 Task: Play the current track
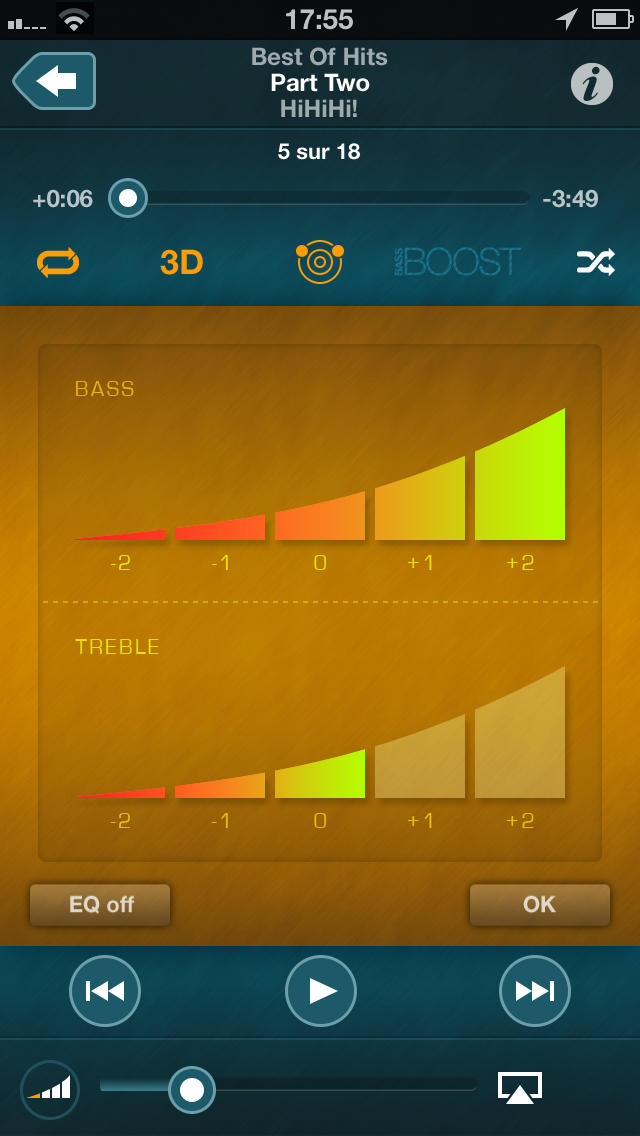pyautogui.click(x=321, y=990)
